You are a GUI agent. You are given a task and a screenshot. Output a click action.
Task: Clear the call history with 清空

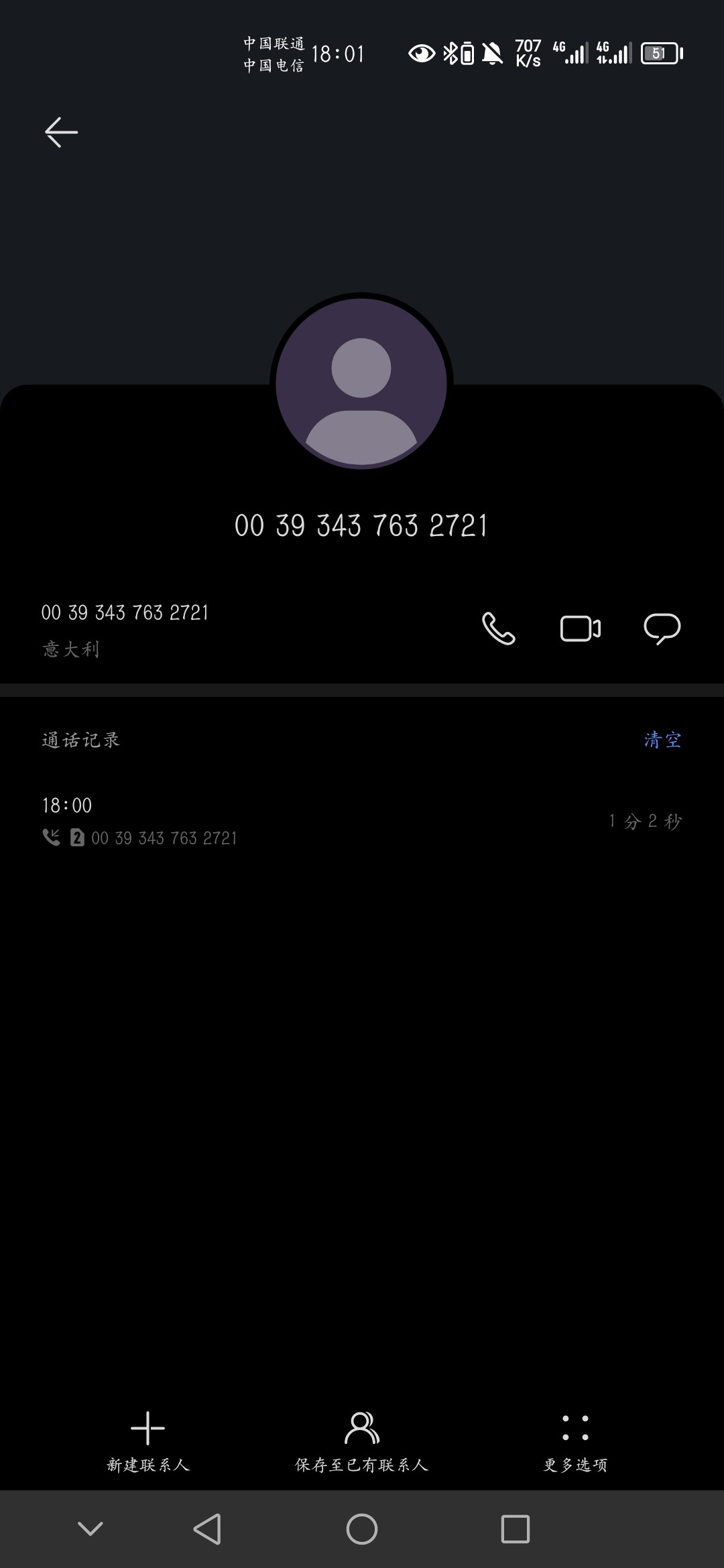tap(663, 740)
